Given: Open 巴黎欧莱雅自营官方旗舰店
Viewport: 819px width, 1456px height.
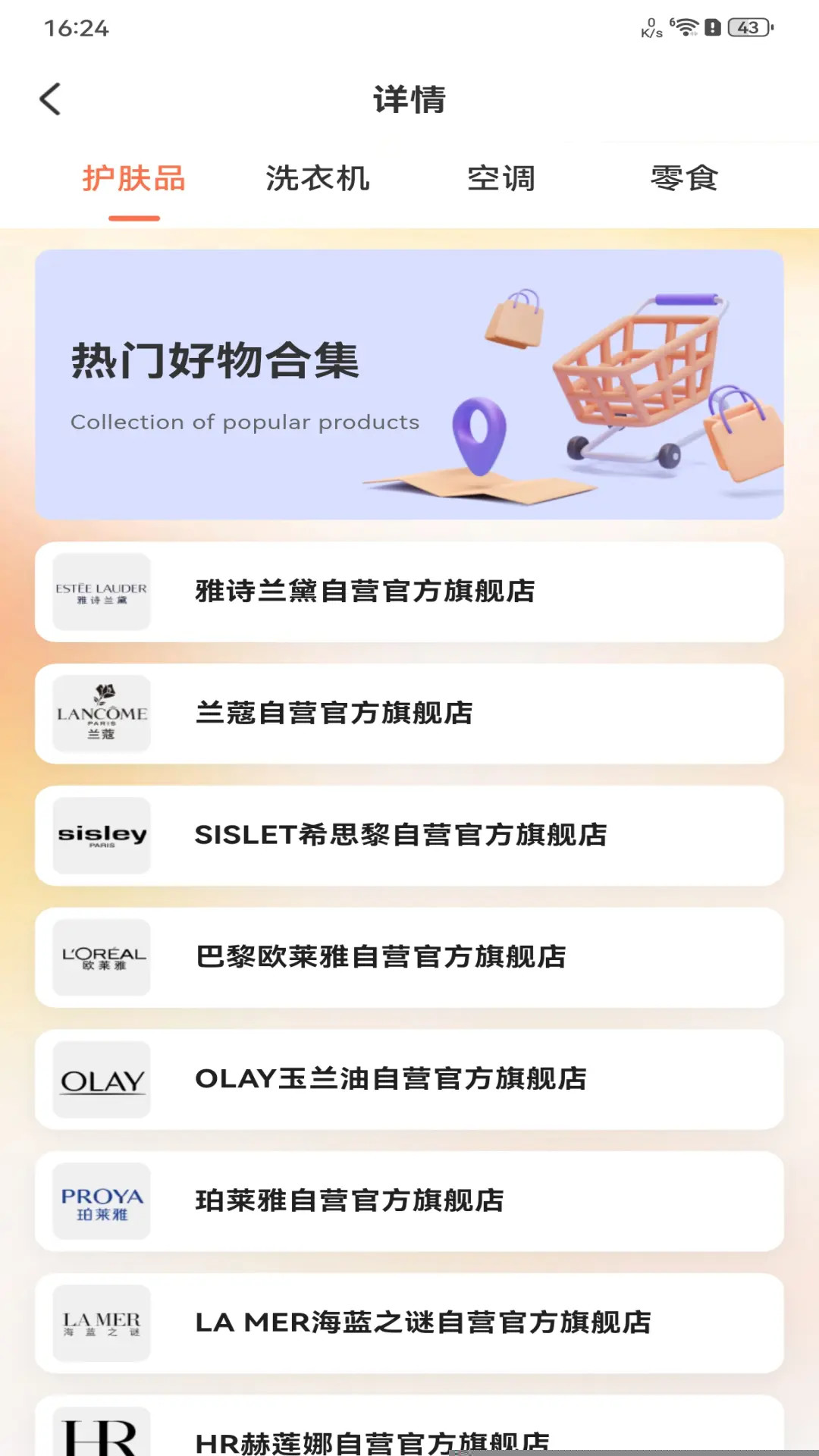Looking at the screenshot, I should (x=409, y=957).
